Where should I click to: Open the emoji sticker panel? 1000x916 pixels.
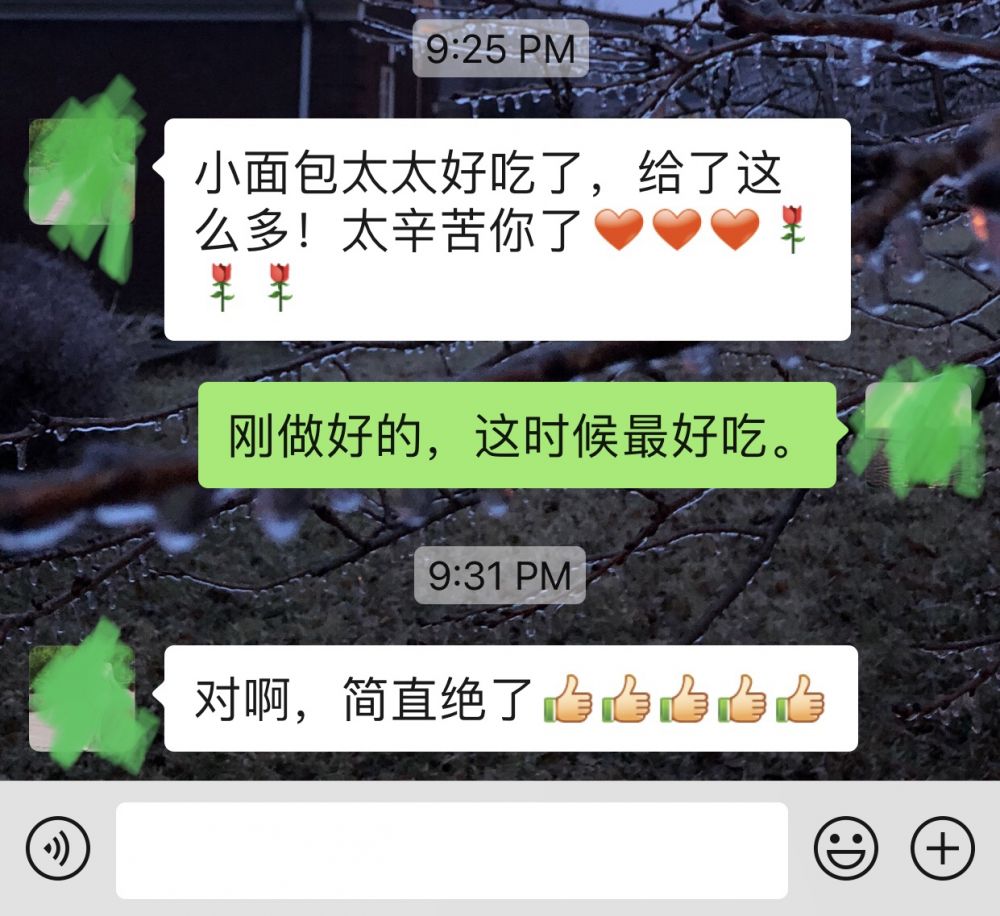(x=846, y=848)
